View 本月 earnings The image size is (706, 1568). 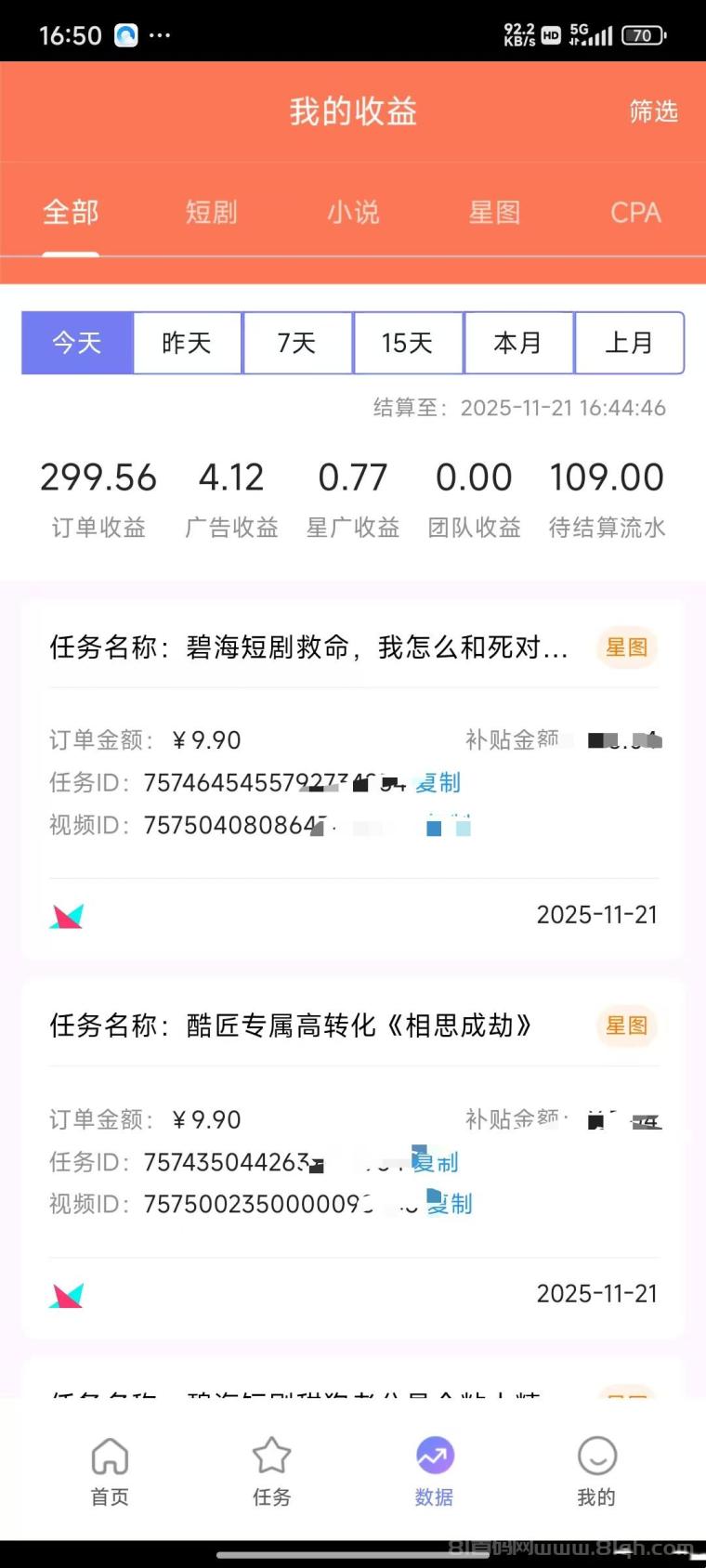pos(518,343)
